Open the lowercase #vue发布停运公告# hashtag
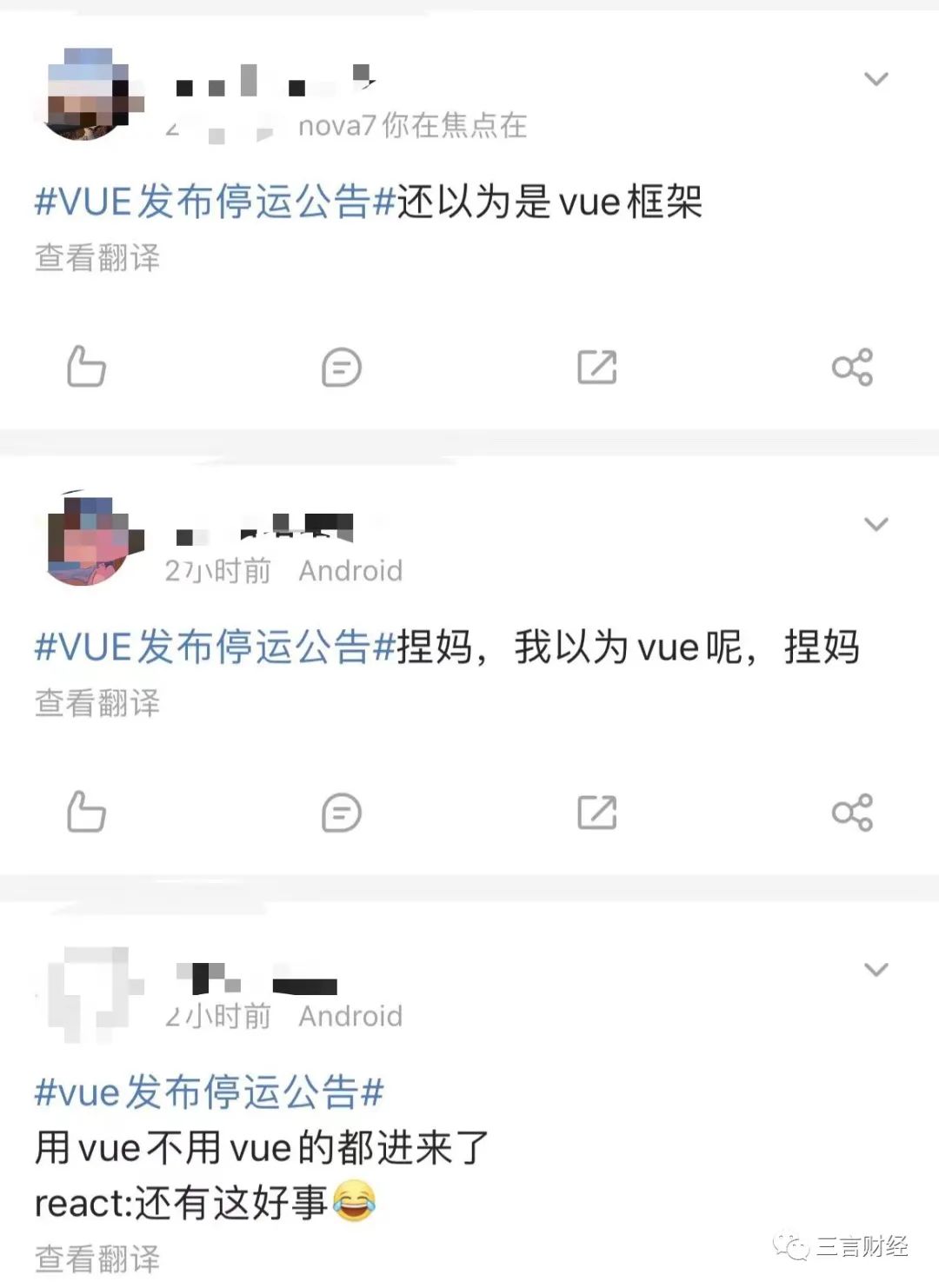 click(x=209, y=1092)
